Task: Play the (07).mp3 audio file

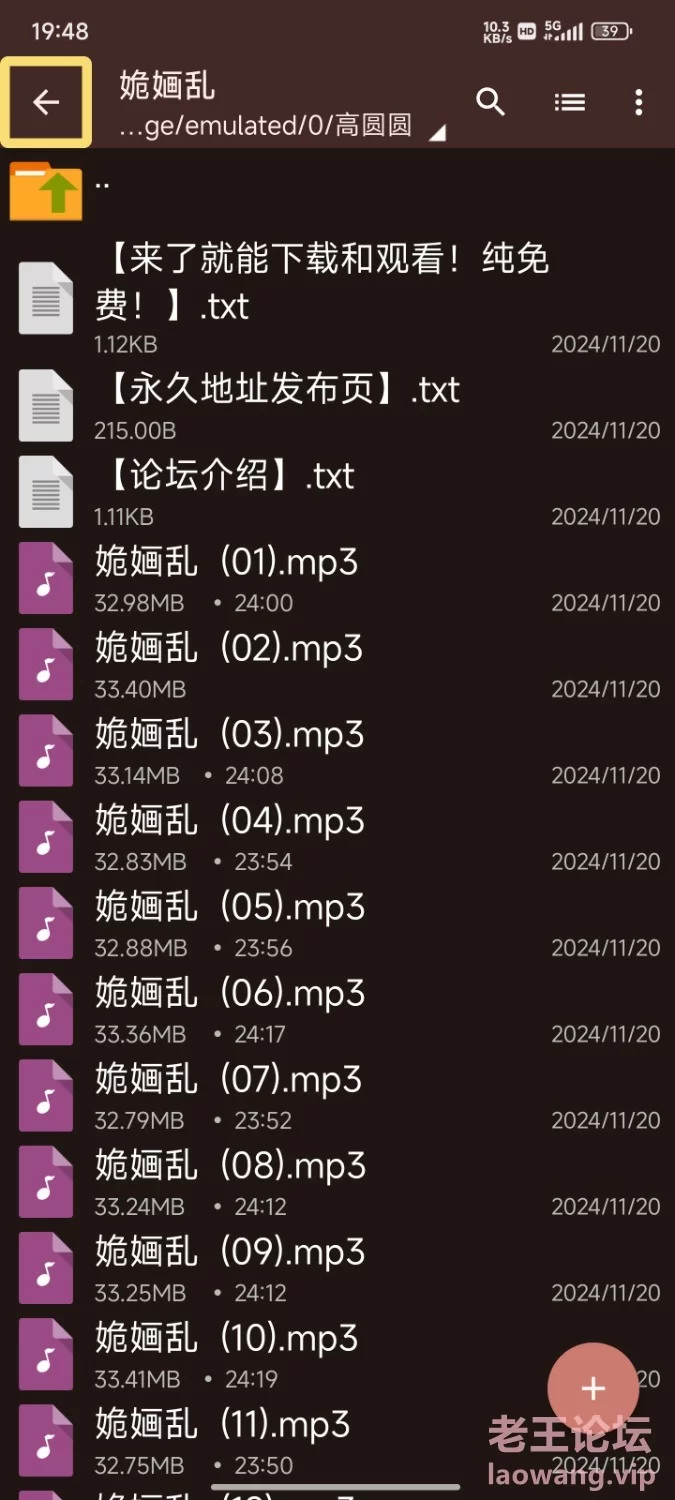Action: pos(337,1094)
